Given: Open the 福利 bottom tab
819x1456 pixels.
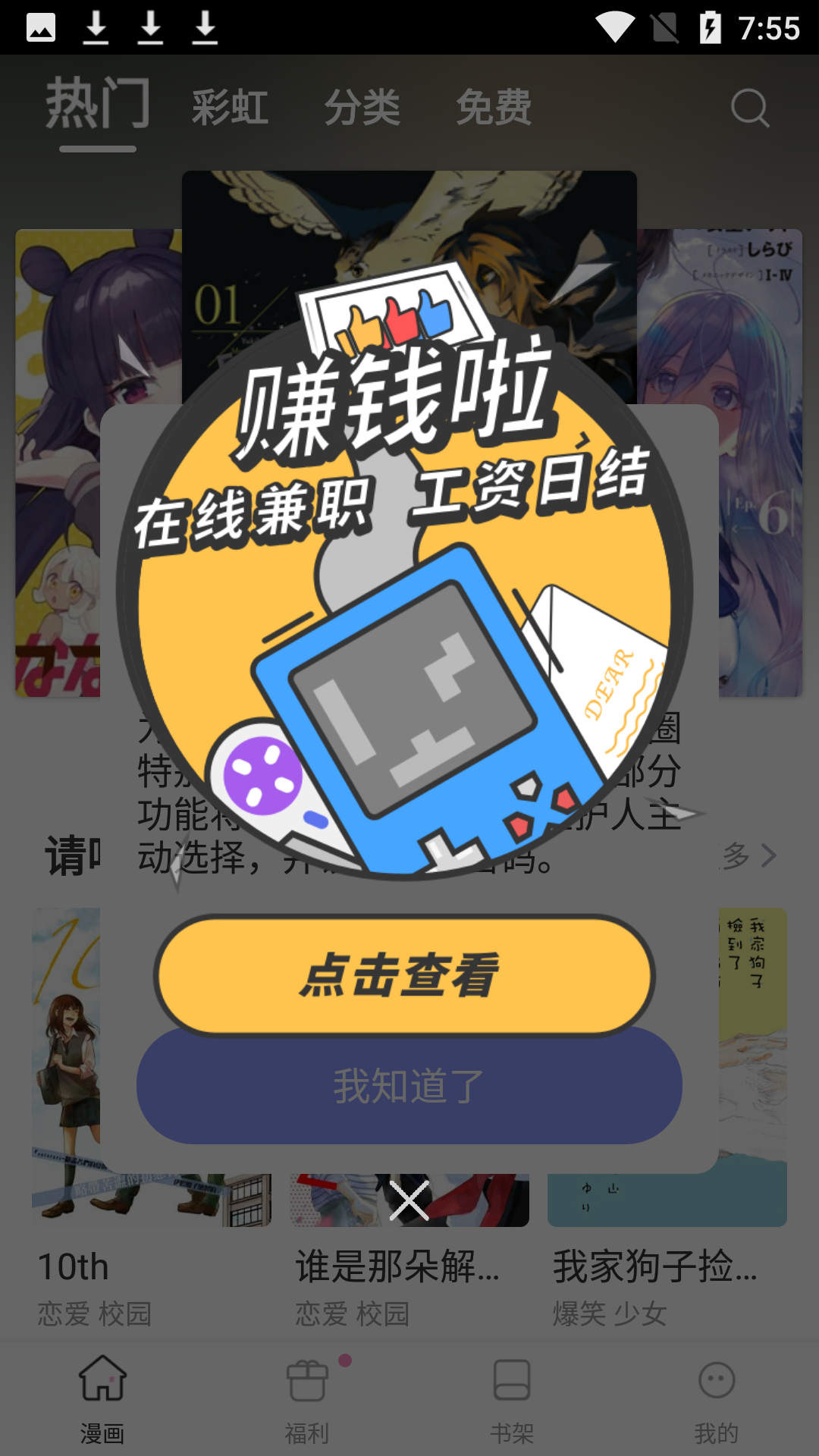Looking at the screenshot, I should tap(307, 1400).
